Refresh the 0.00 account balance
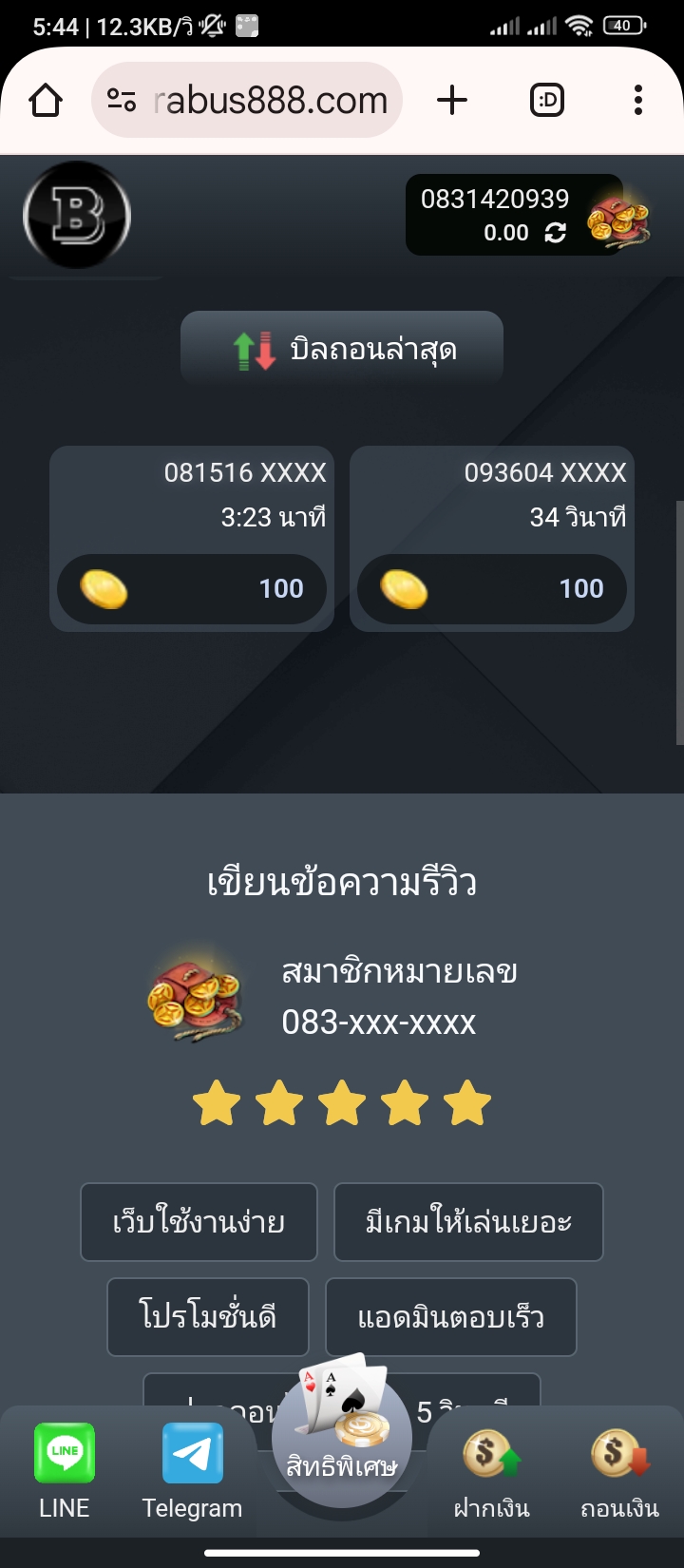 (x=556, y=233)
